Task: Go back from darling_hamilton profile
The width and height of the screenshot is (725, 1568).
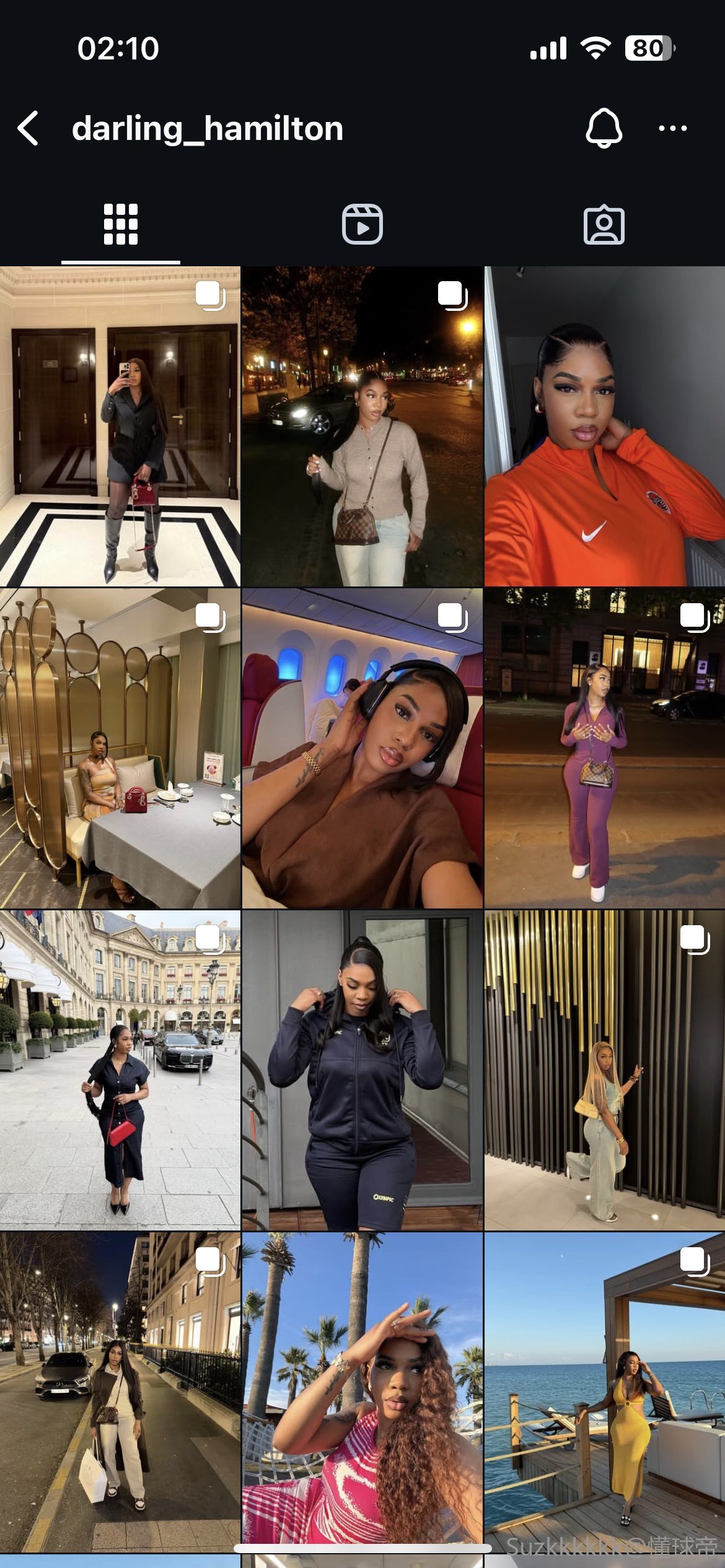Action: (29, 129)
